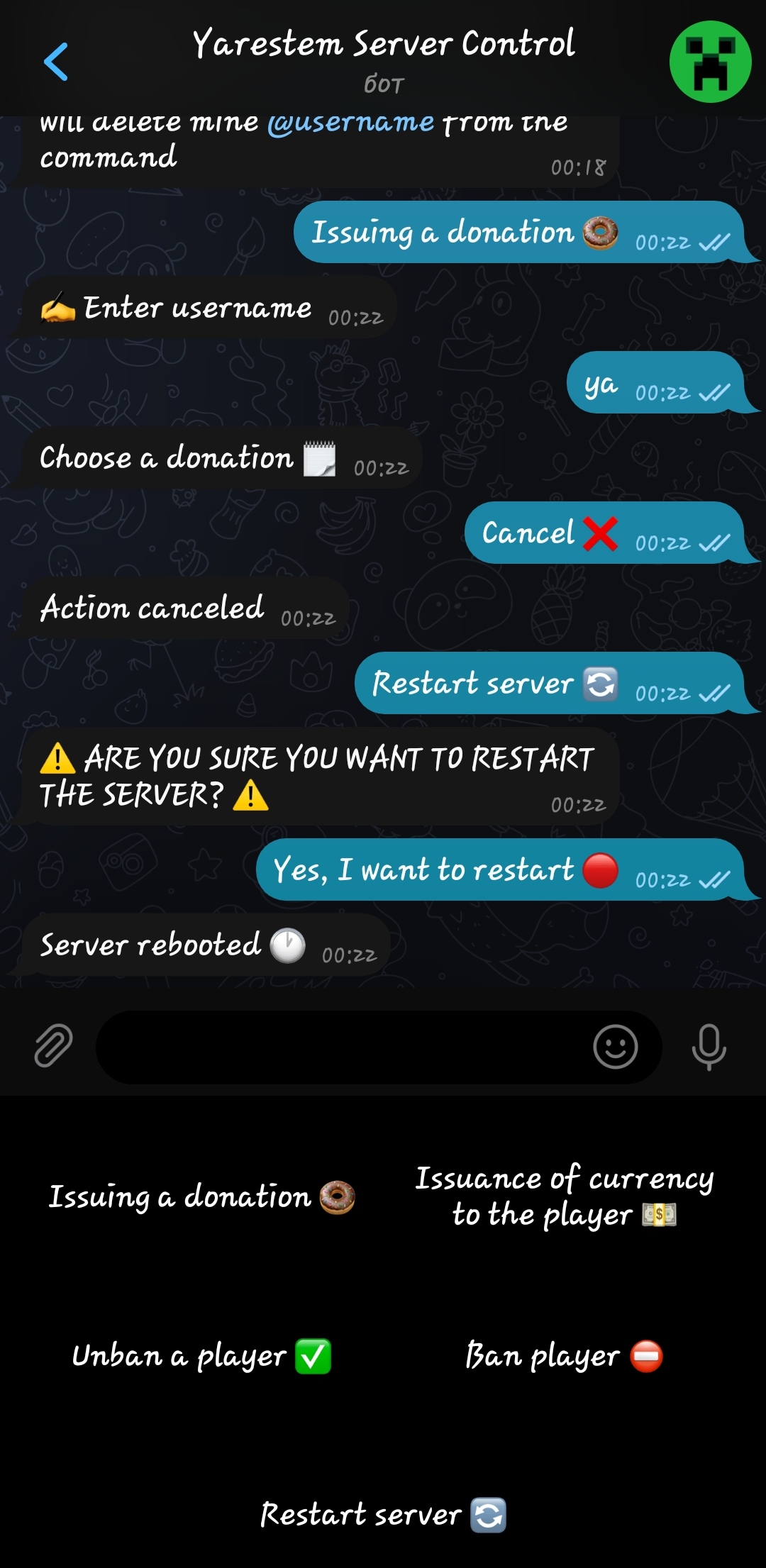Tap the attach file paperclip
766x1568 pixels.
tap(53, 1045)
